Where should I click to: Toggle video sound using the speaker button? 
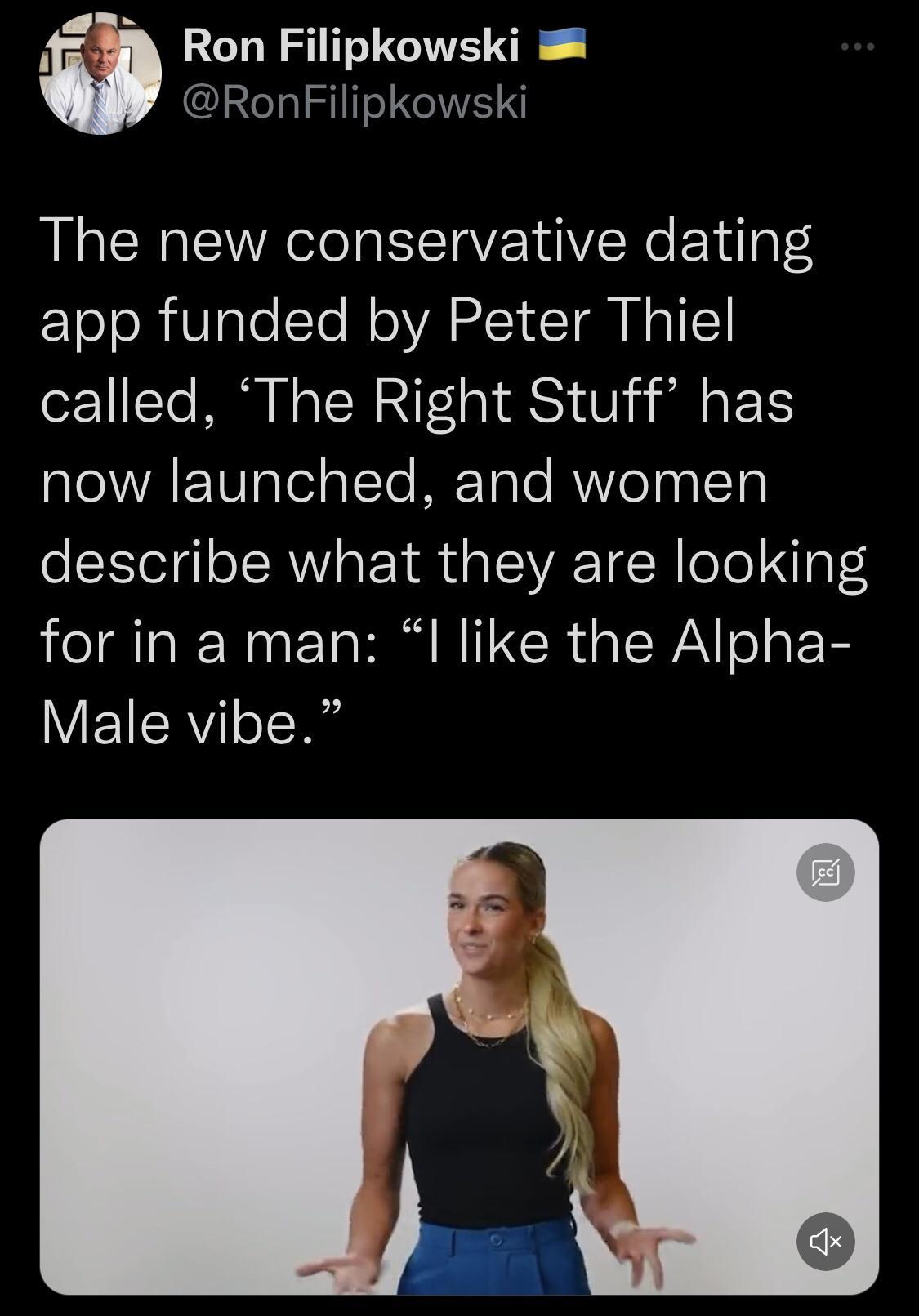tap(827, 1240)
